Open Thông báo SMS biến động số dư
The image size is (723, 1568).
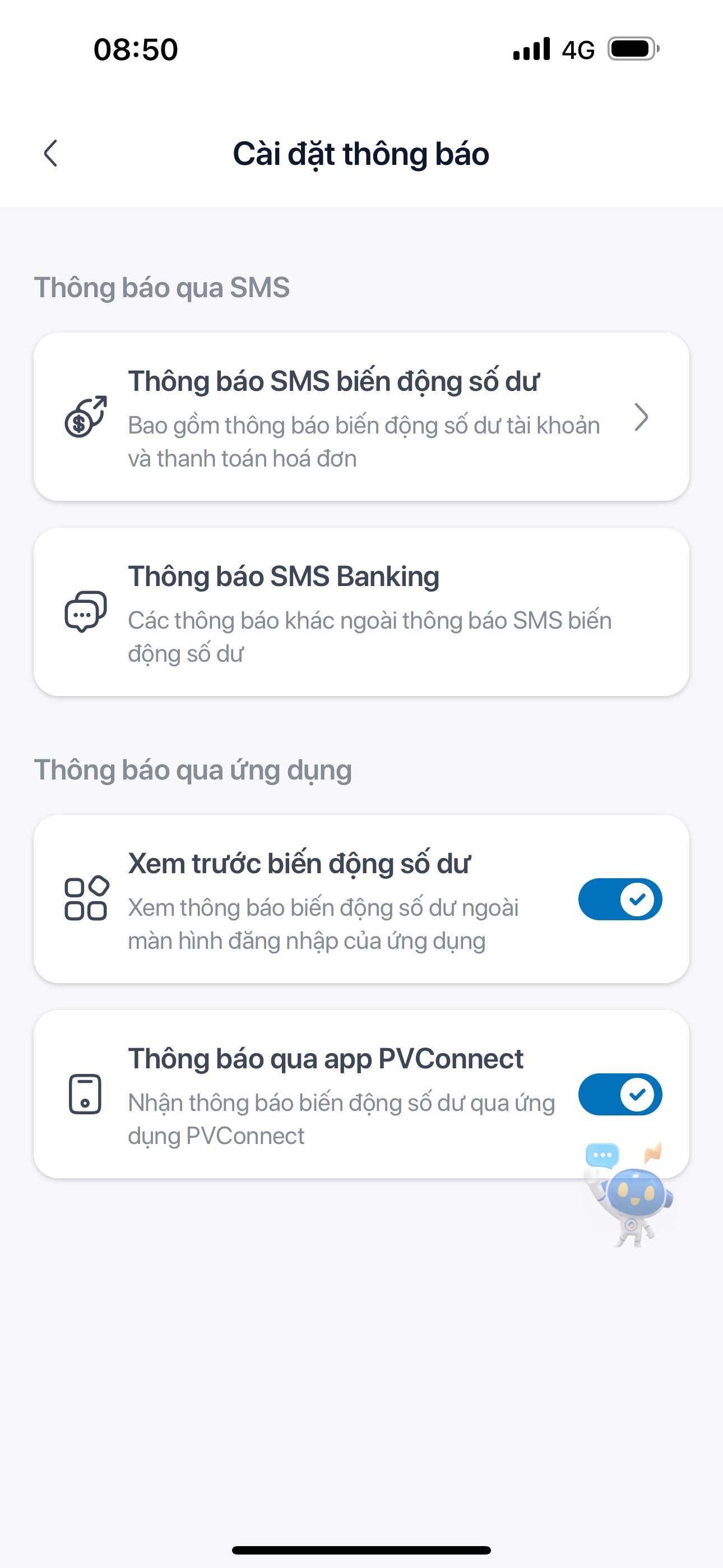361,417
